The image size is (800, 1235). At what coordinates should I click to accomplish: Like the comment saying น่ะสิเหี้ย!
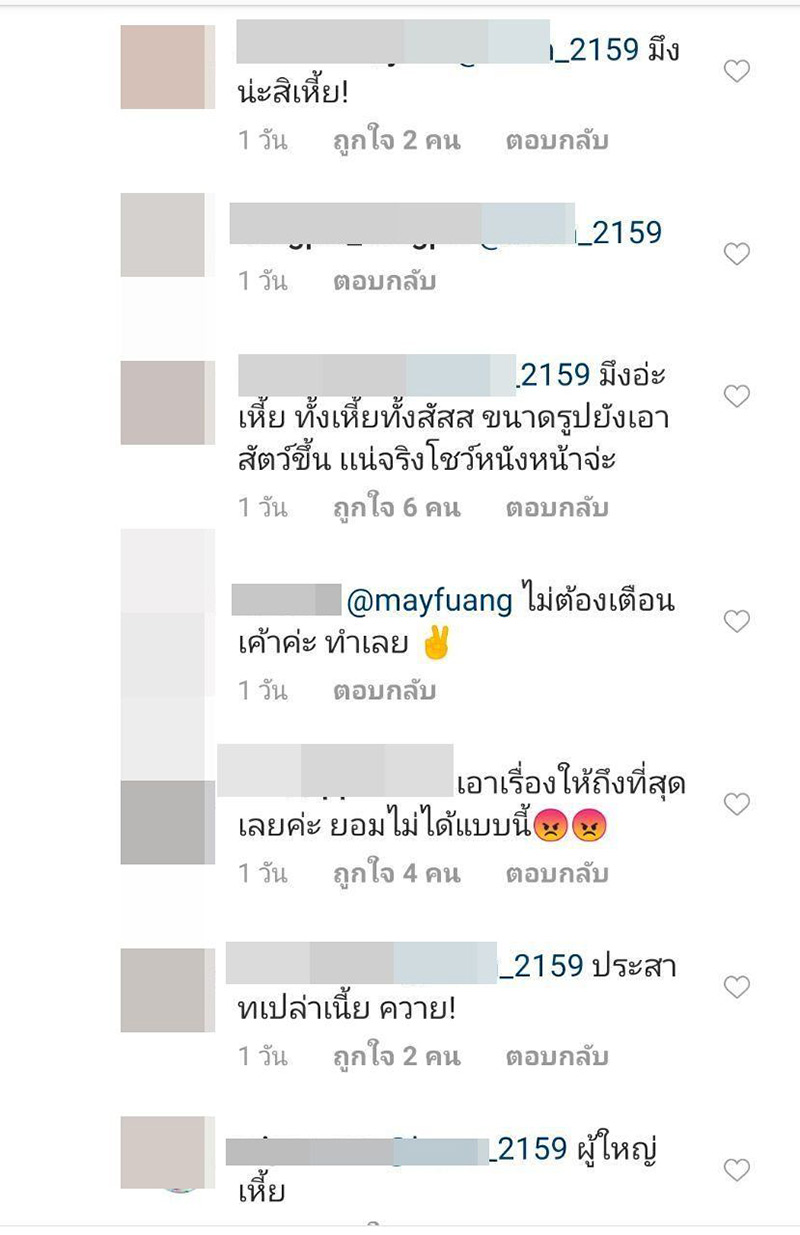(737, 71)
